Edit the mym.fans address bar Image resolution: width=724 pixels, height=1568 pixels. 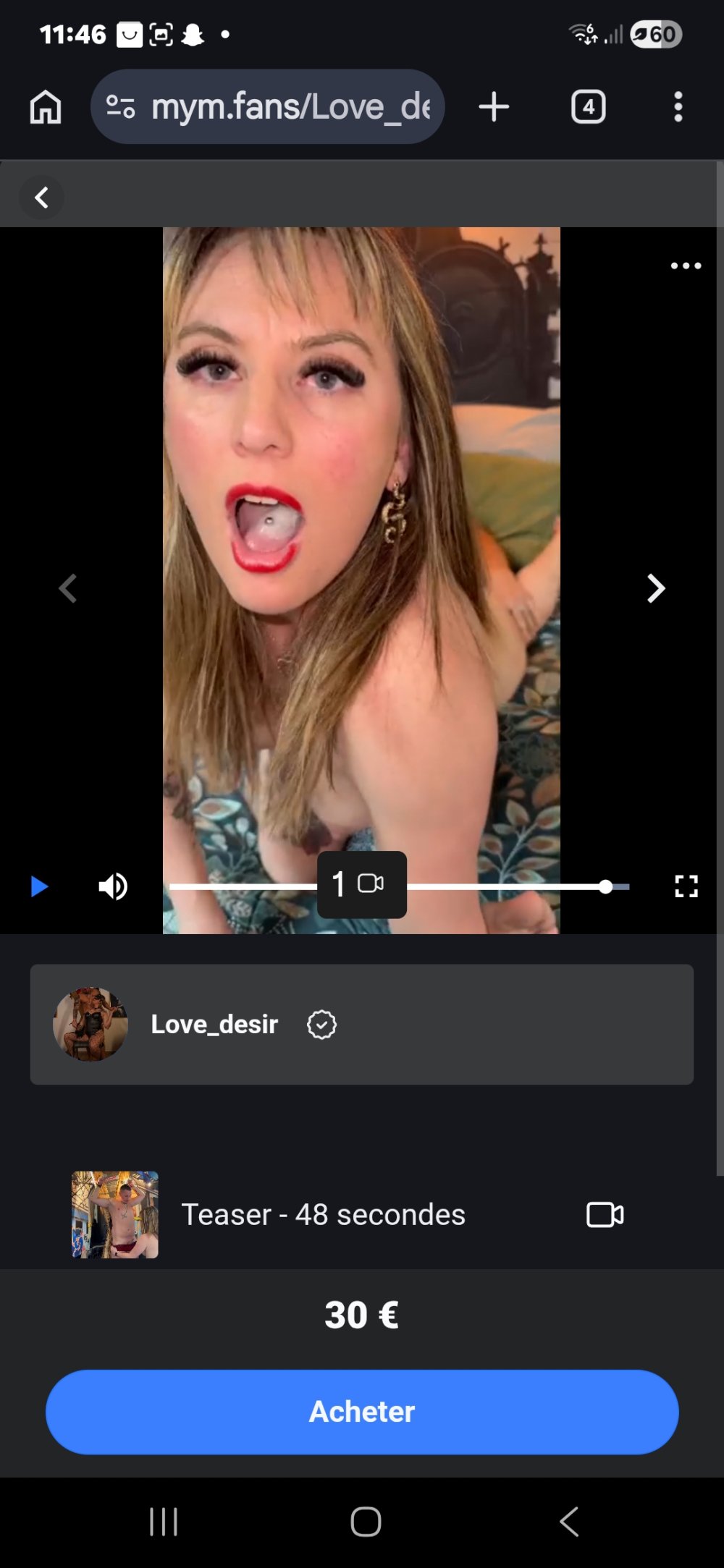click(290, 107)
